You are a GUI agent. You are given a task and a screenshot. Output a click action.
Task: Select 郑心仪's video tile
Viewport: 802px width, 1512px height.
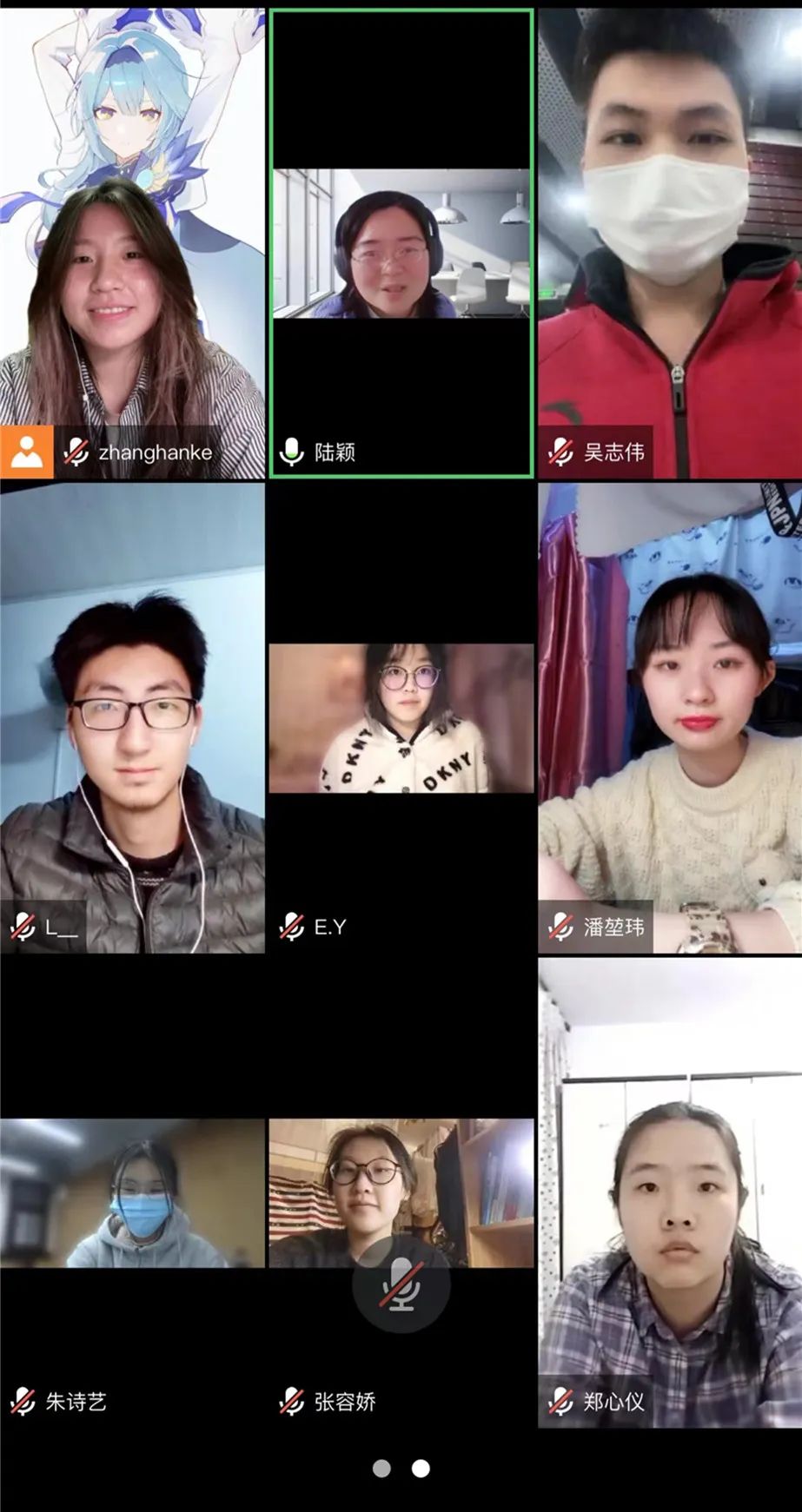click(670, 1193)
